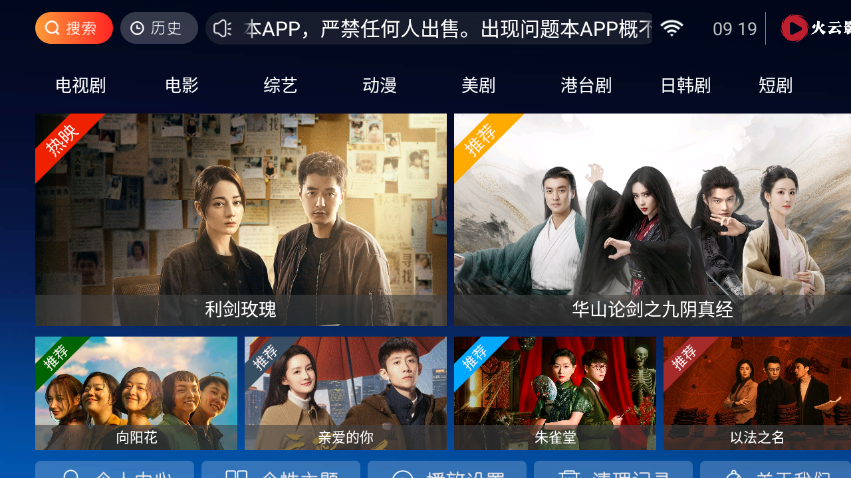Go to the 动漫 category
851x478 pixels.
380,85
